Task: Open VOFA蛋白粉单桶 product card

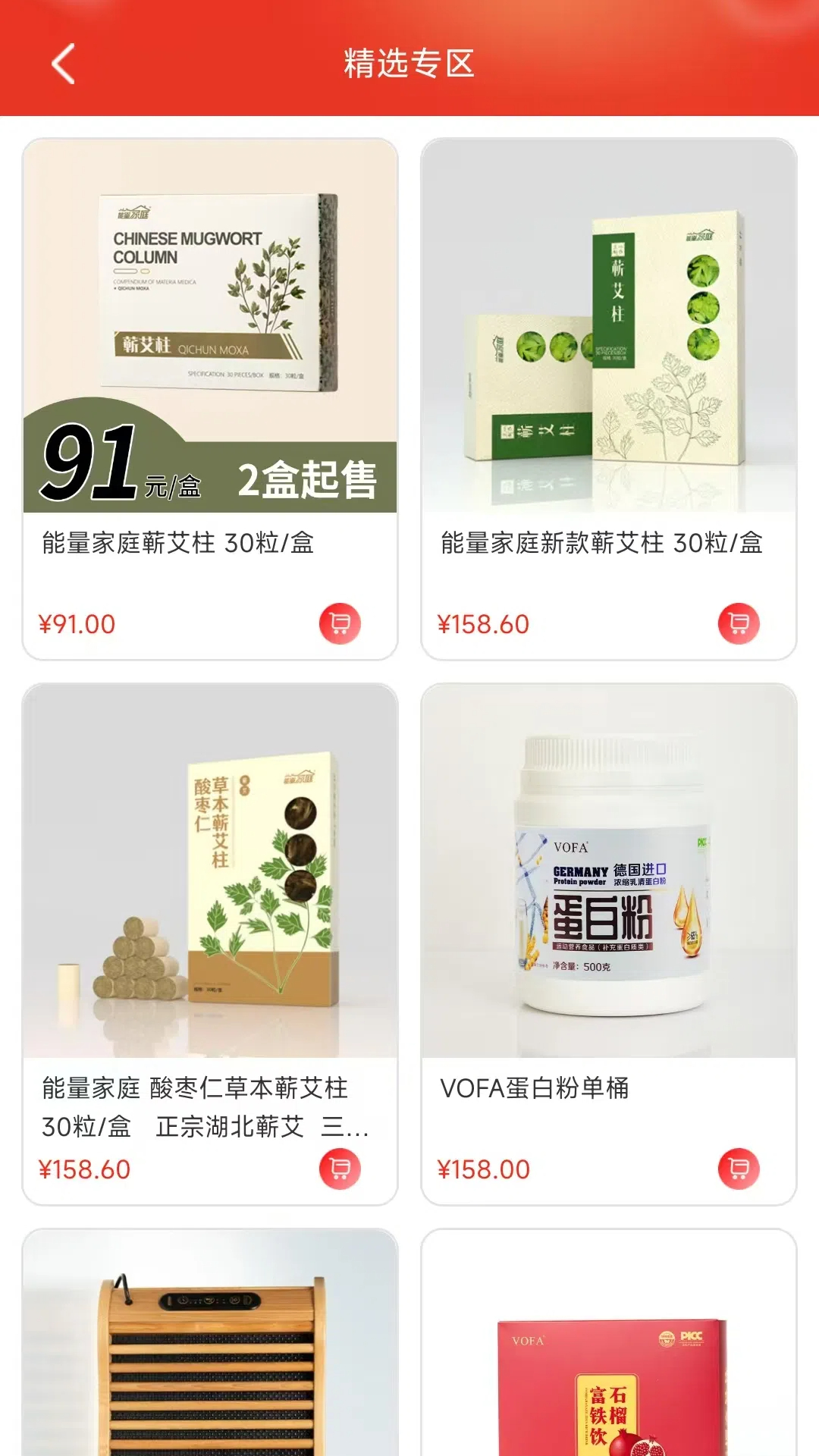Action: point(609,872)
